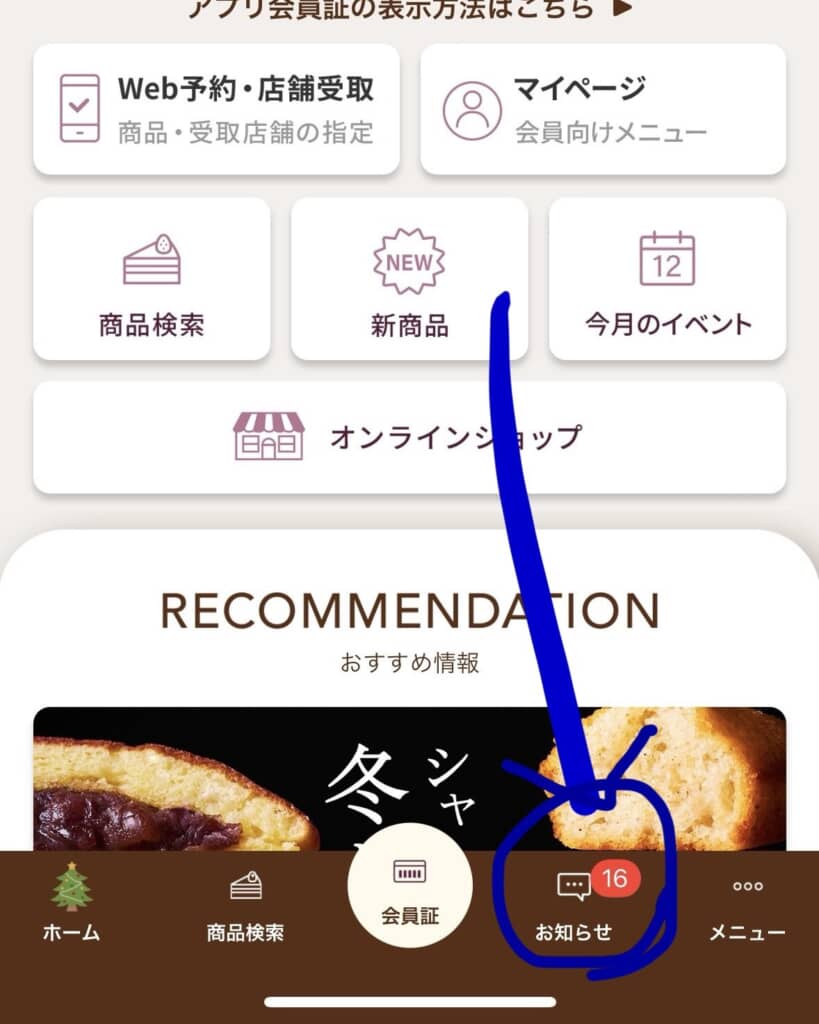Open the オンラインショップ button
This screenshot has height=1024, width=819.
coord(409,437)
